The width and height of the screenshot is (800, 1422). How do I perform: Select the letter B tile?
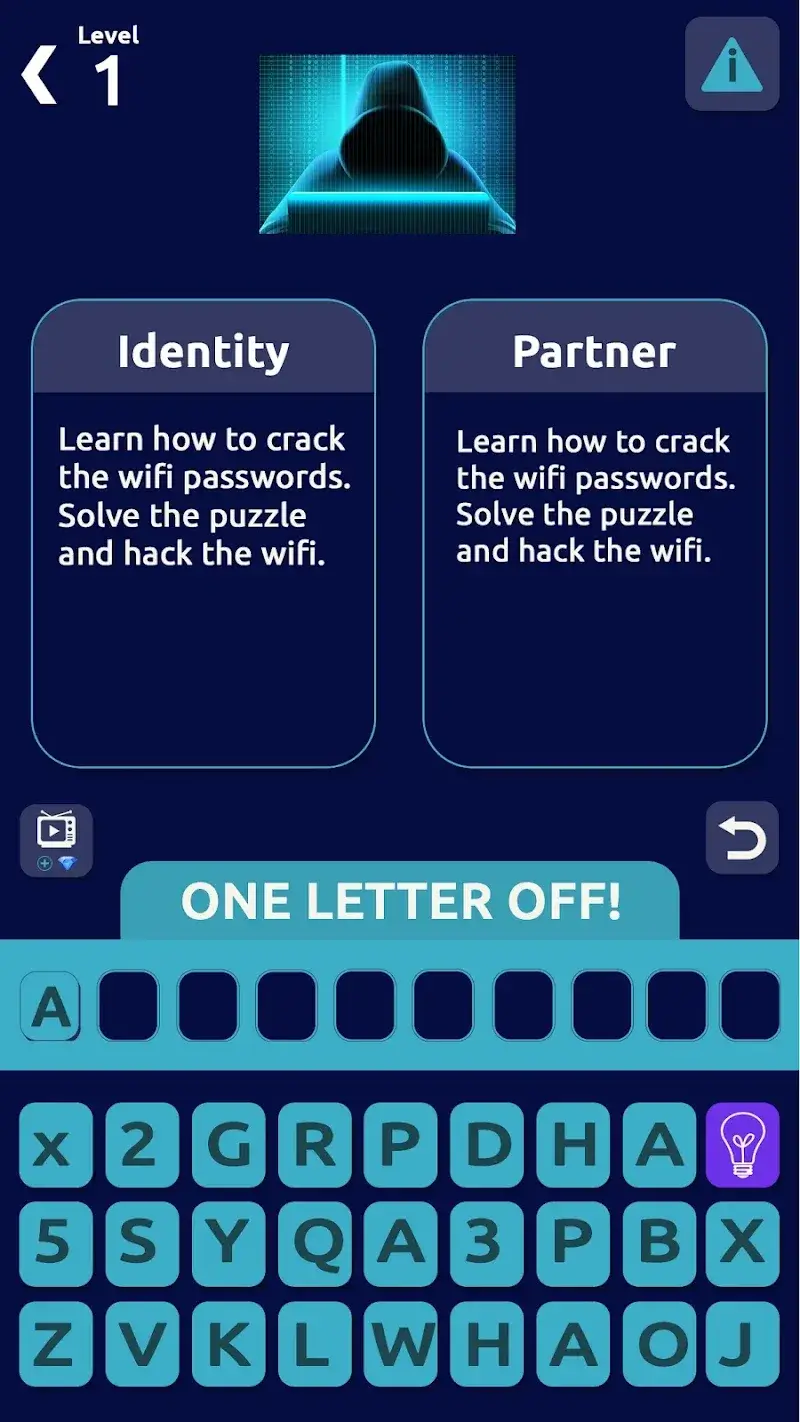pyautogui.click(x=658, y=1243)
